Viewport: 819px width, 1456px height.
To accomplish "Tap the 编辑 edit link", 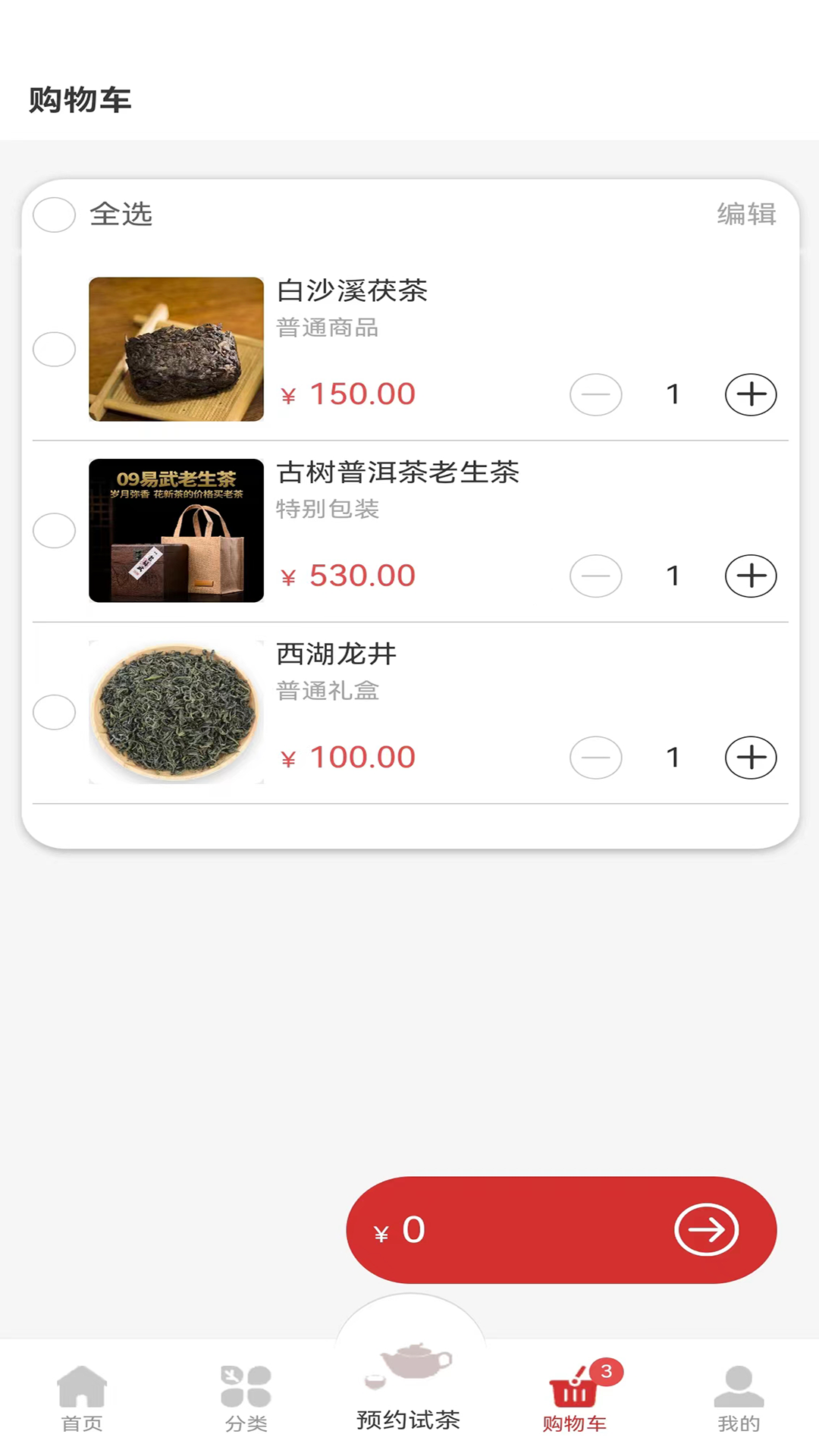I will tap(745, 215).
